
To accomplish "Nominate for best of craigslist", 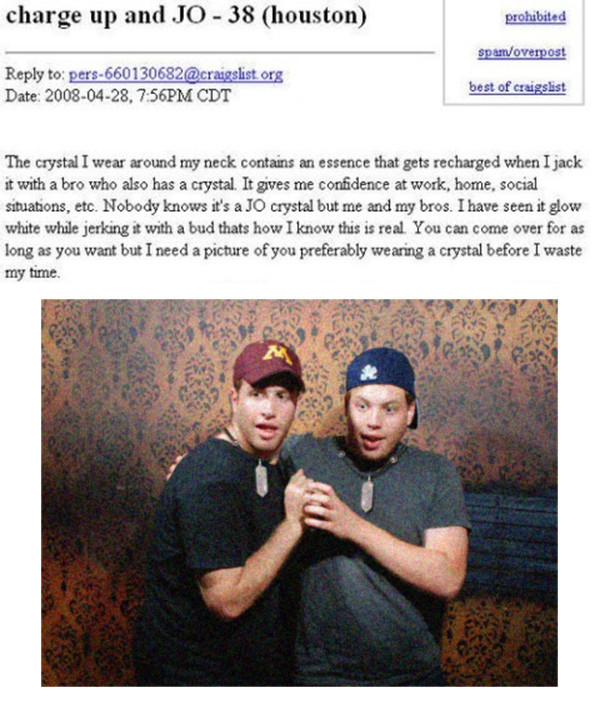I will tap(517, 87).
